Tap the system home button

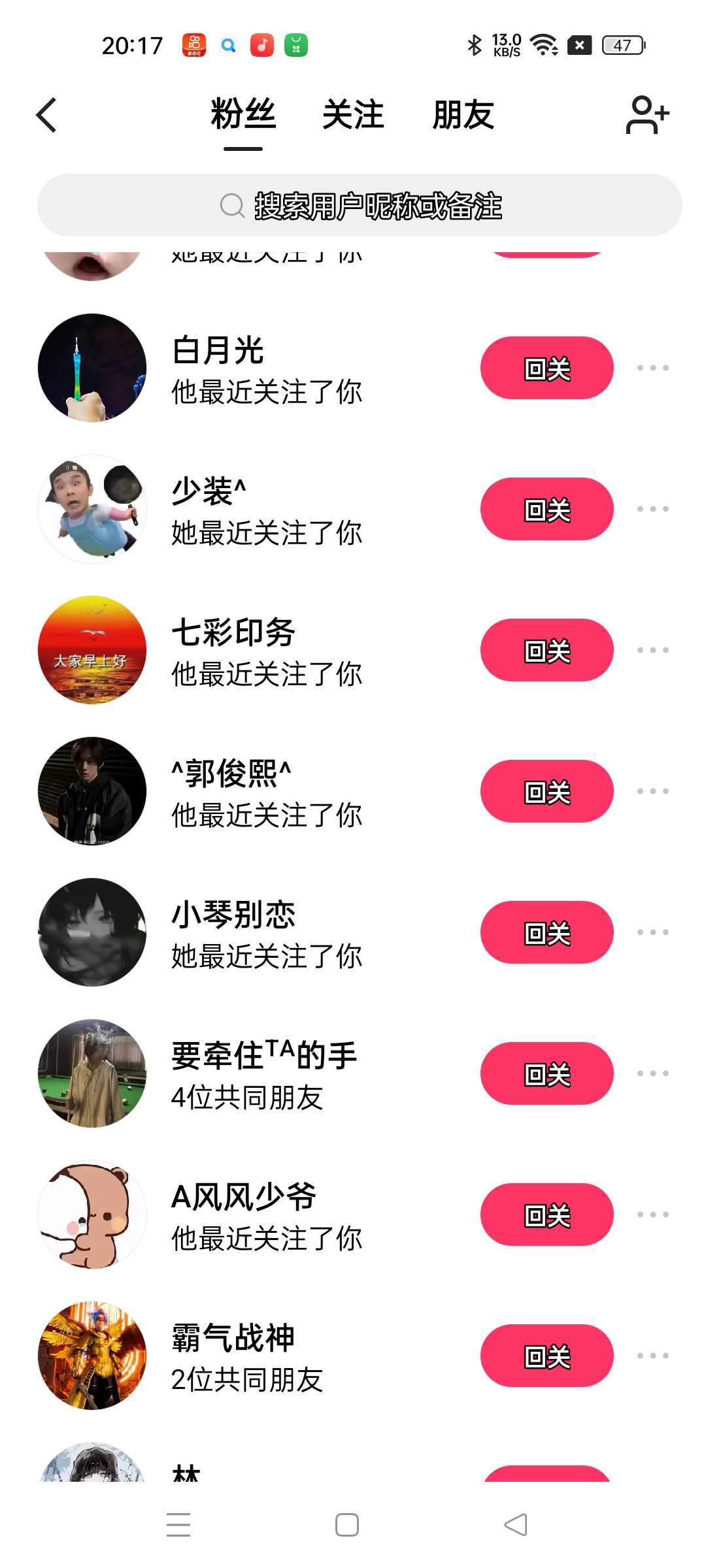pos(346,1525)
